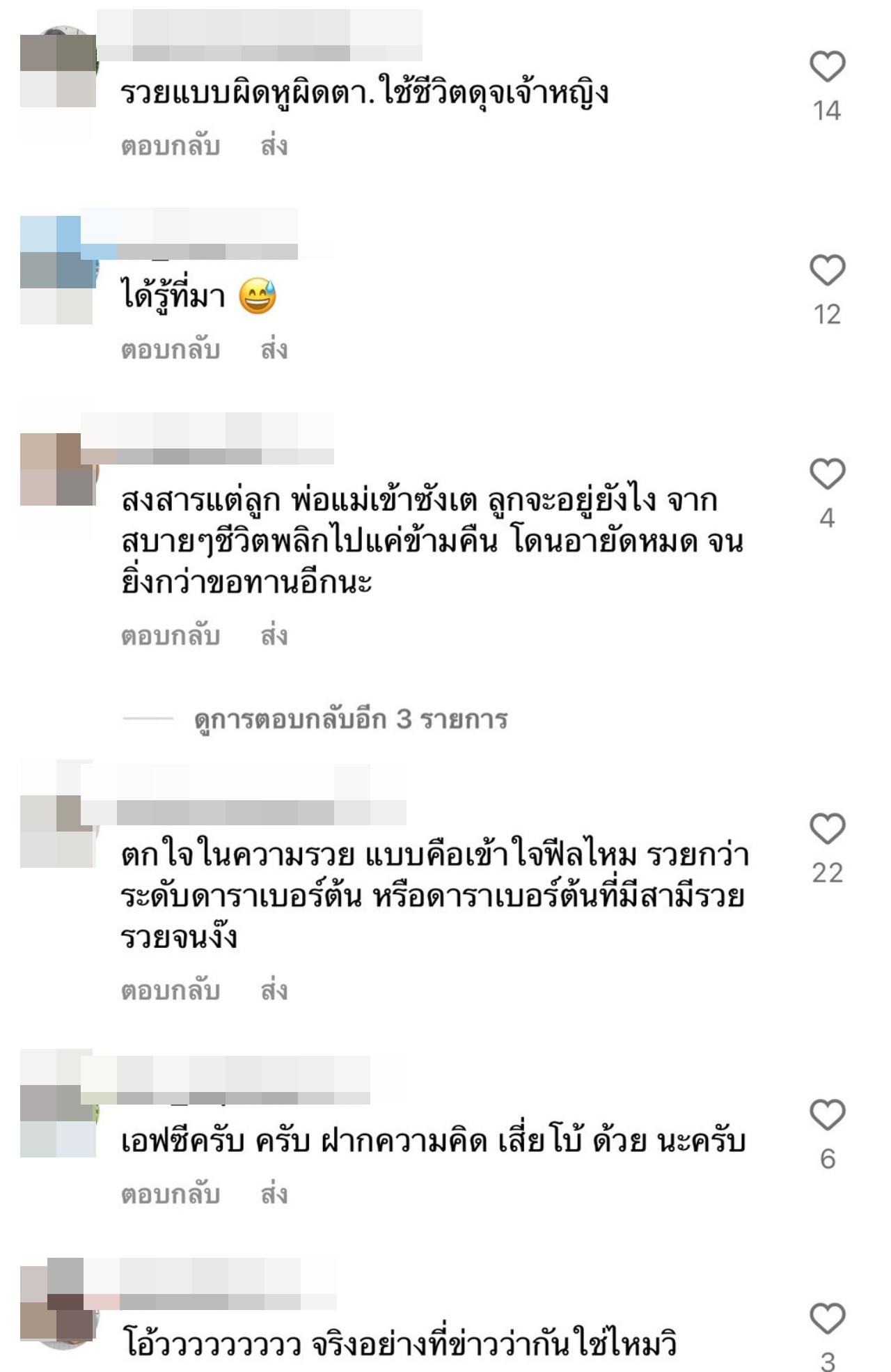
Task: Like the comment starting 'สงสารแต่ลูก'
Action: [827, 474]
